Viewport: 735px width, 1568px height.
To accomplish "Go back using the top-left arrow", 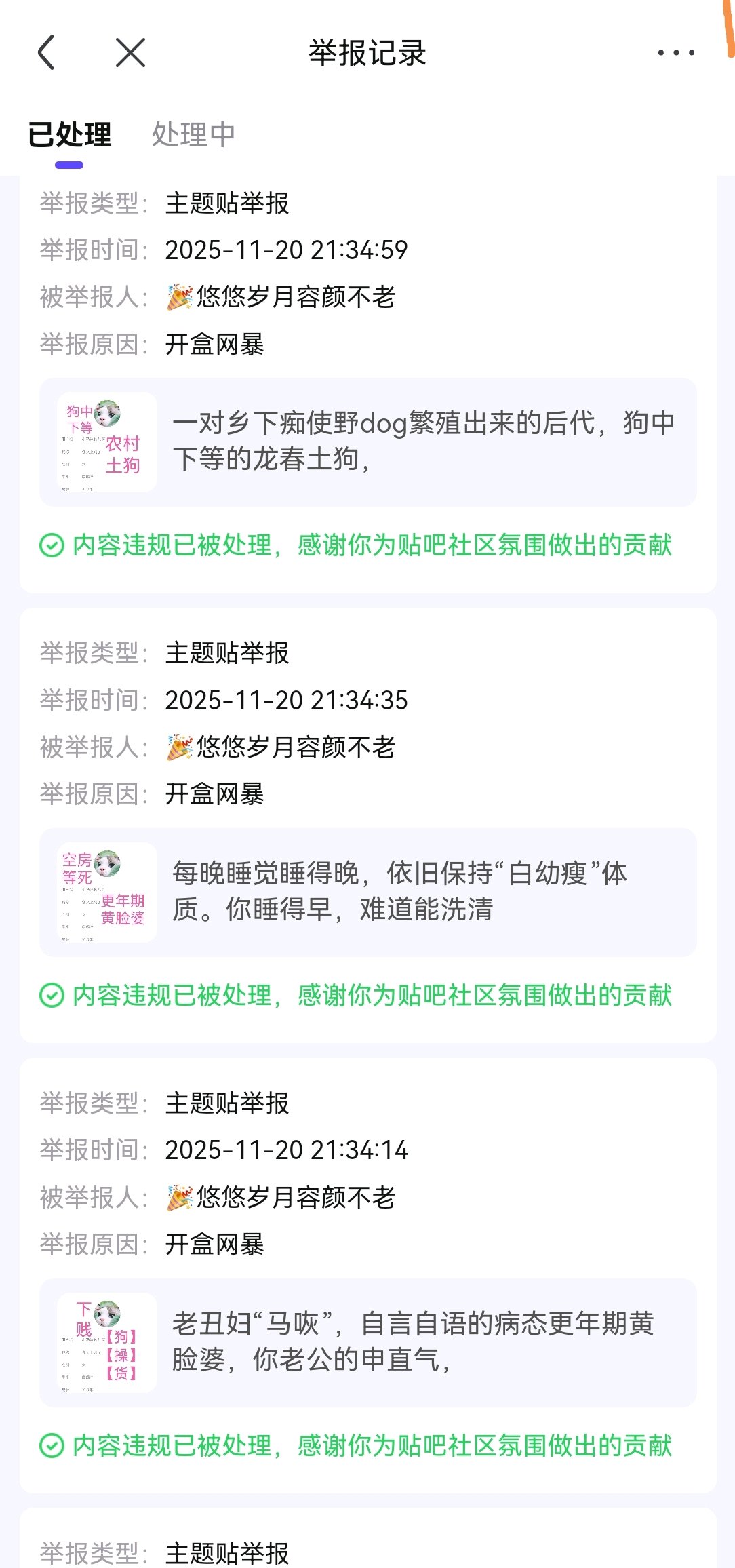I will tap(46, 53).
